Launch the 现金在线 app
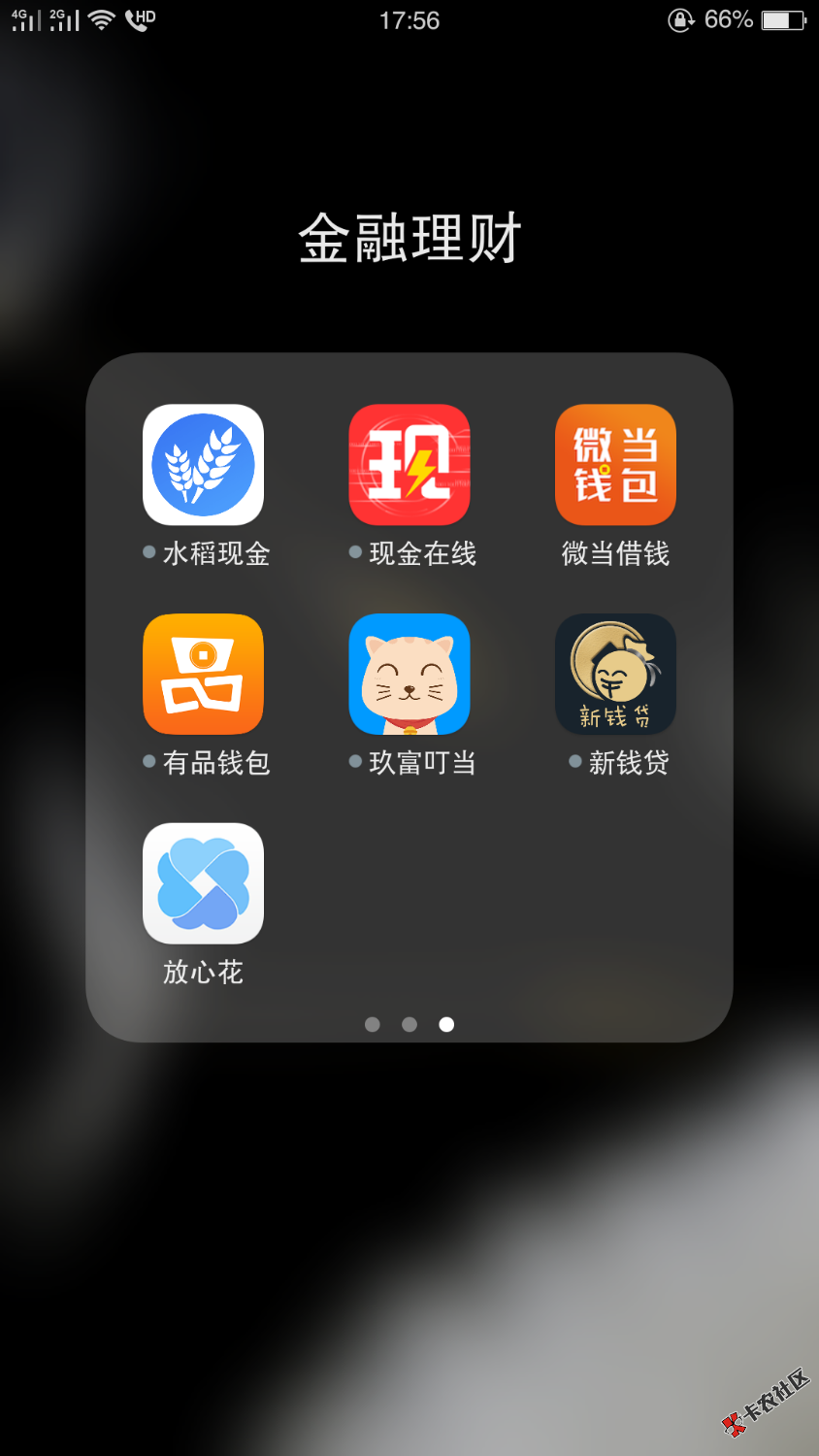Viewport: 819px width, 1456px height. tap(409, 465)
